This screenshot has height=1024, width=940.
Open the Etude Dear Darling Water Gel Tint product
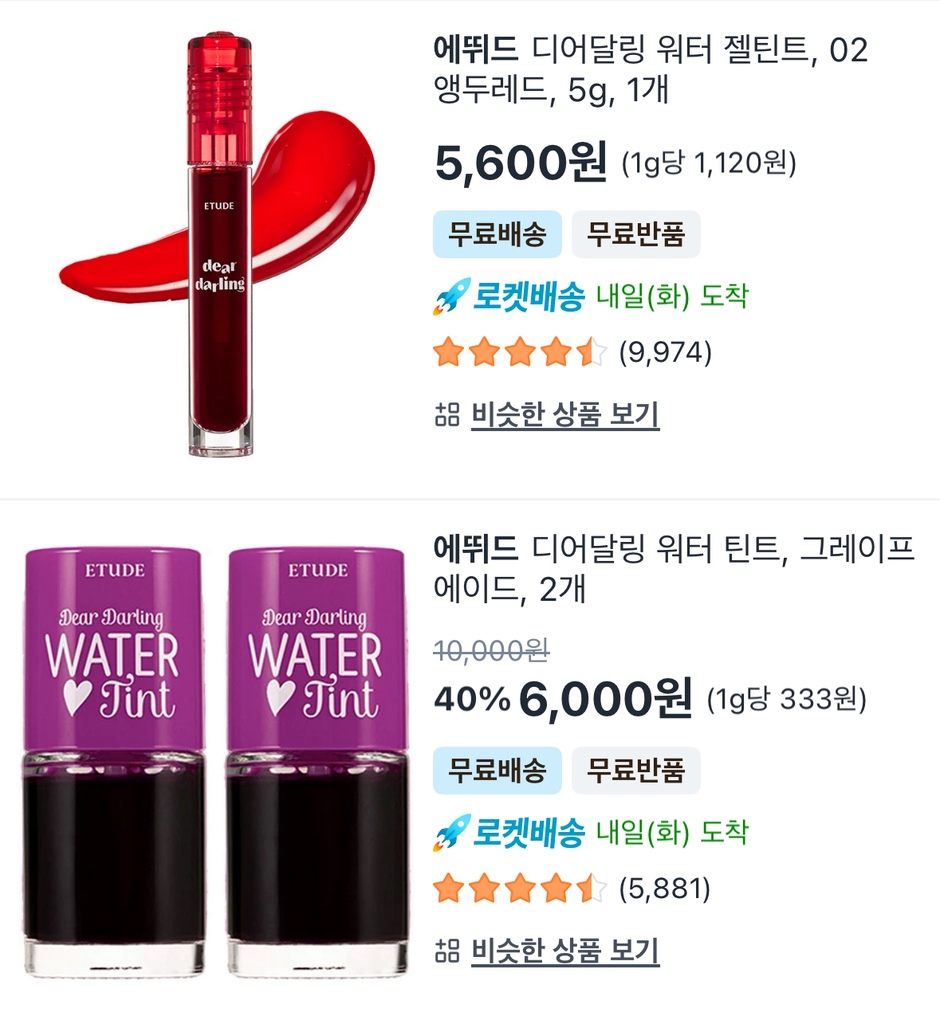tap(650, 69)
